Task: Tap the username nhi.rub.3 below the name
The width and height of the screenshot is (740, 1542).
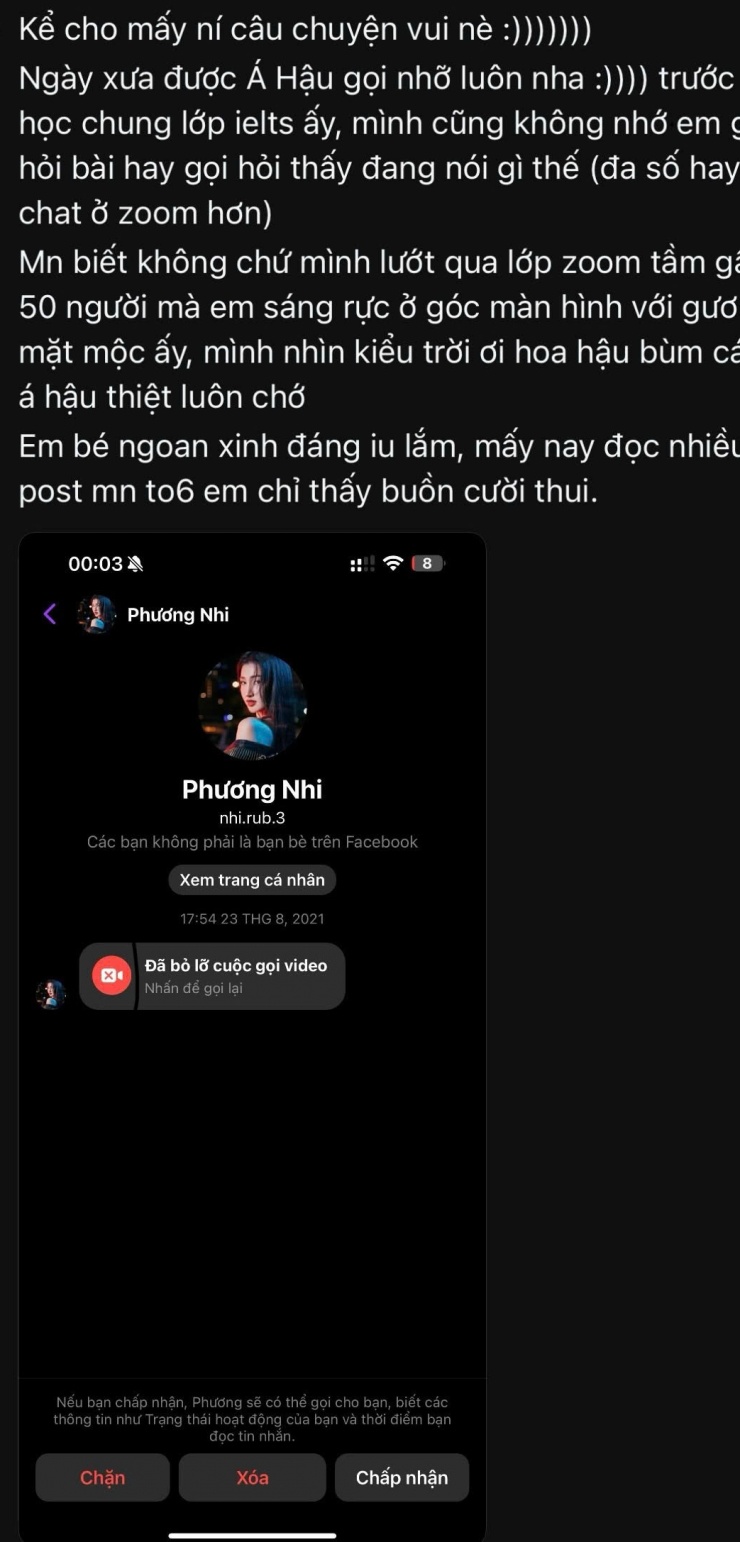Action: tap(252, 816)
